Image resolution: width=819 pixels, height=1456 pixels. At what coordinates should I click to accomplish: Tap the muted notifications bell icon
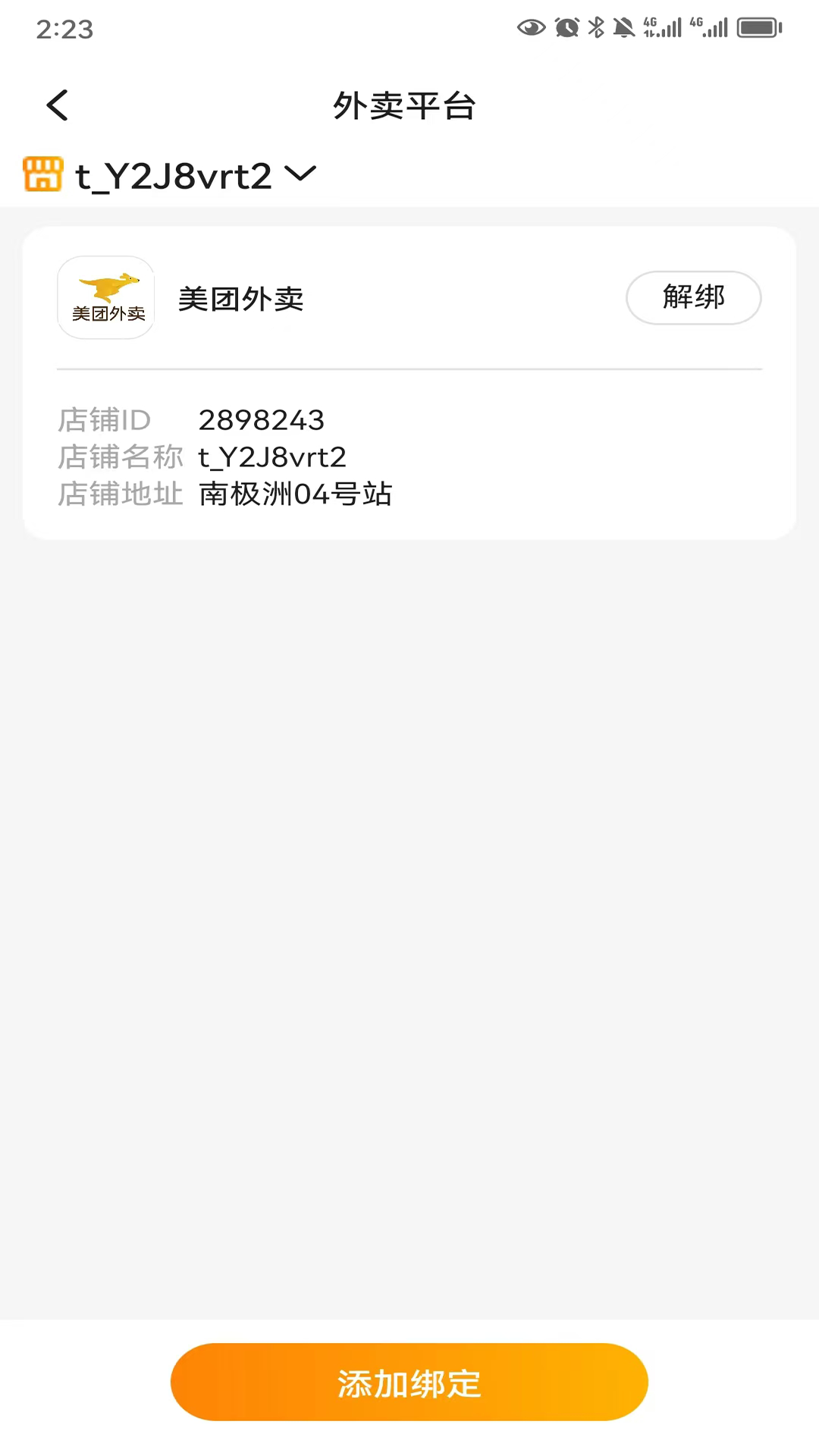(622, 27)
